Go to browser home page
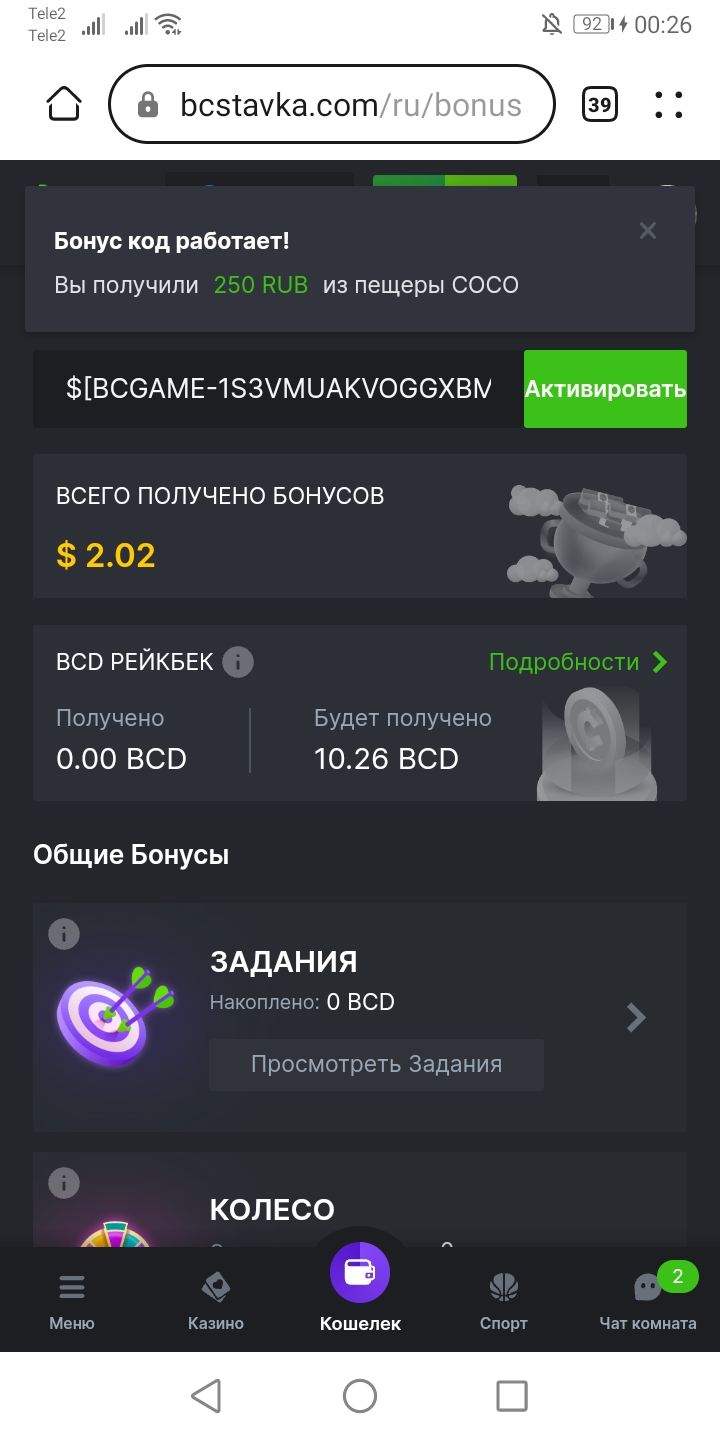Screen dimensions: 720x1440 click(x=64, y=104)
